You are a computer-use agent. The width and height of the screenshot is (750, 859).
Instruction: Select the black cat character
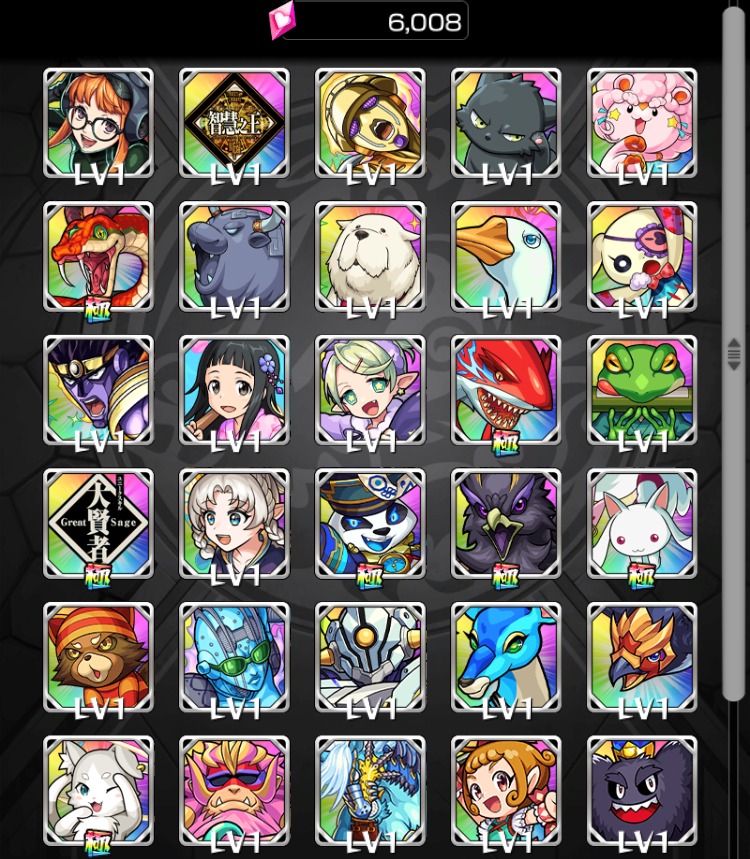pos(506,122)
